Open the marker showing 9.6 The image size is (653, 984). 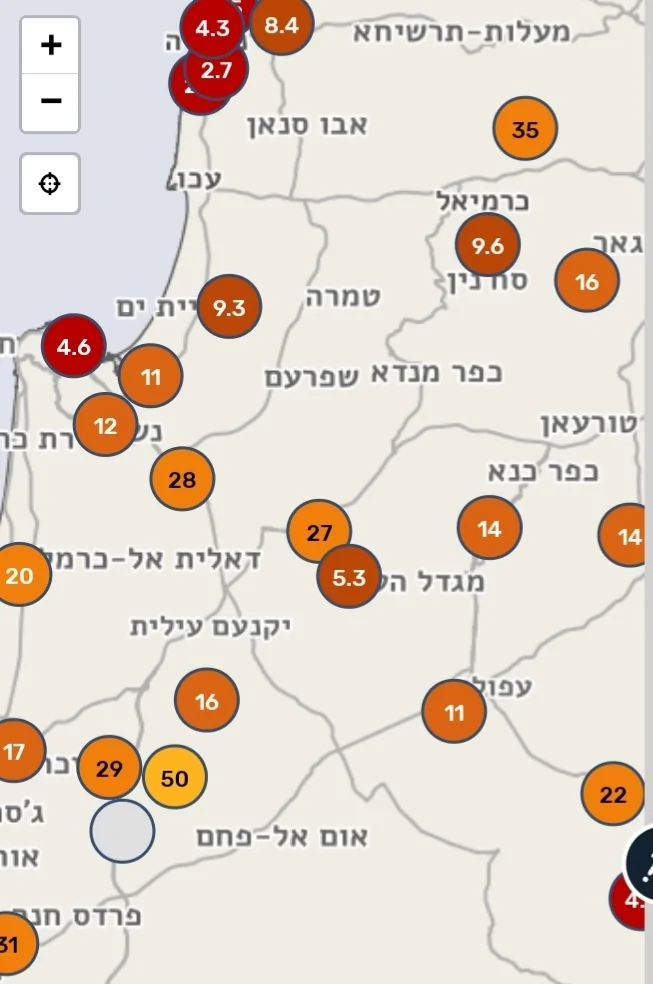(487, 246)
